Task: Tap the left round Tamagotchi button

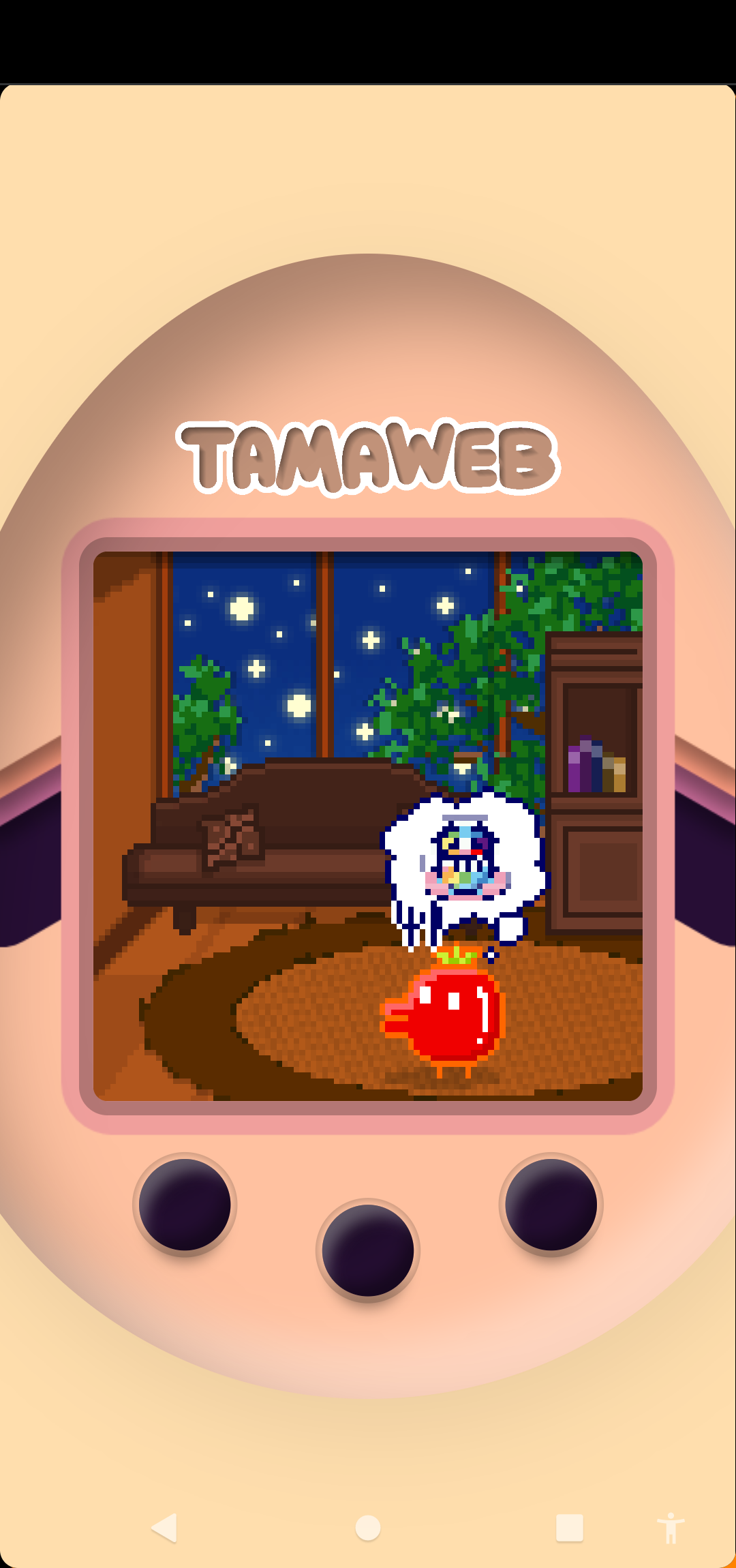Action: pos(185,1205)
